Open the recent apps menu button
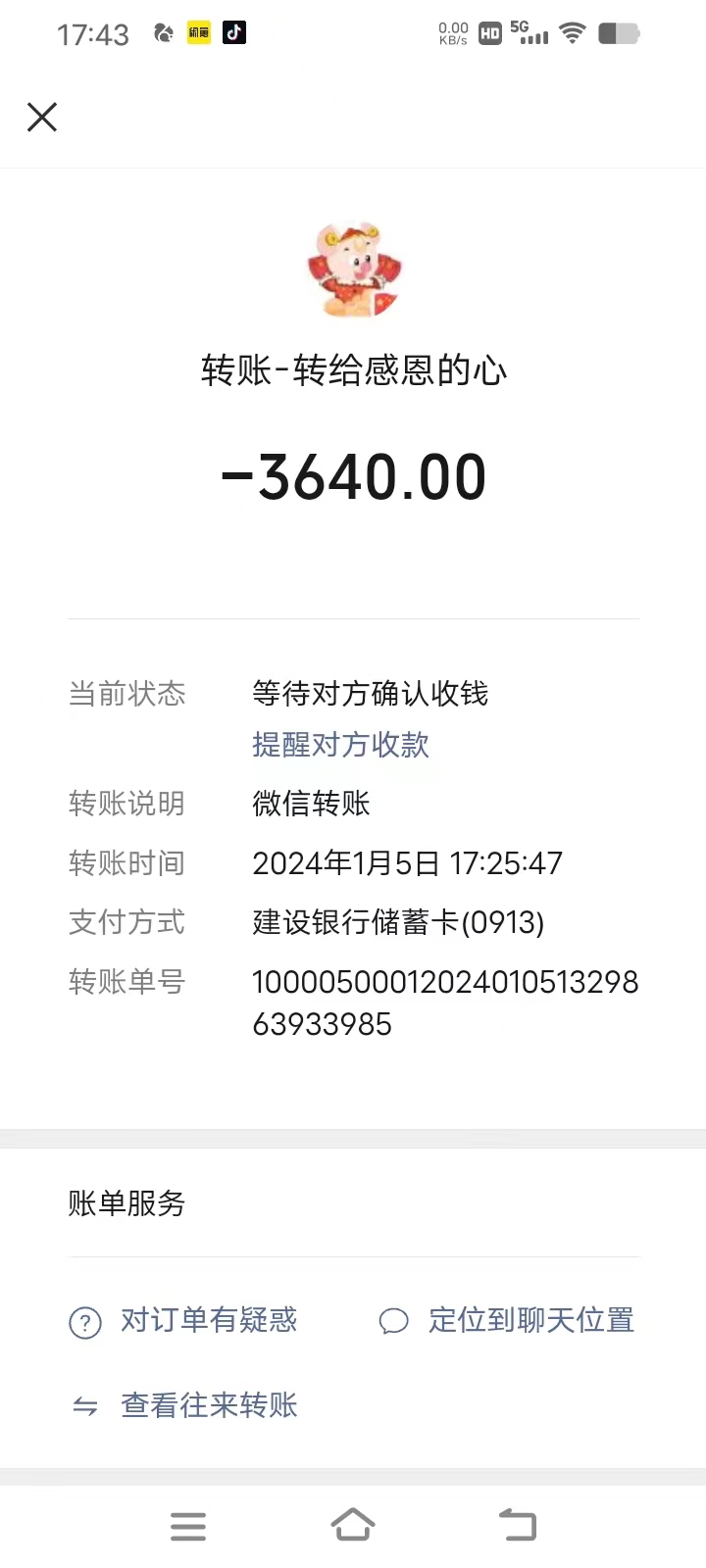The height and width of the screenshot is (1568, 706). (188, 1526)
